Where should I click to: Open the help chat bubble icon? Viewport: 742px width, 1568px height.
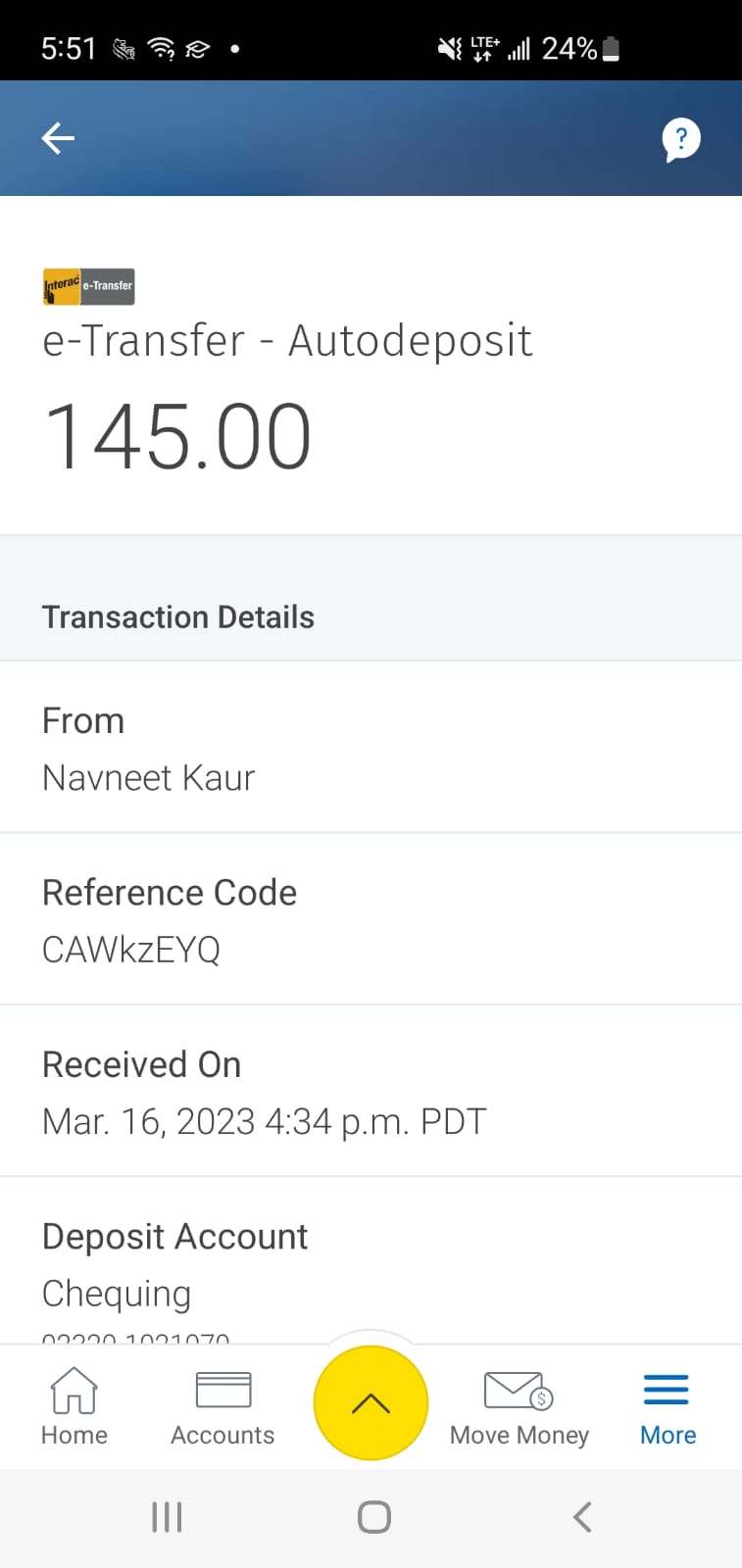[681, 139]
